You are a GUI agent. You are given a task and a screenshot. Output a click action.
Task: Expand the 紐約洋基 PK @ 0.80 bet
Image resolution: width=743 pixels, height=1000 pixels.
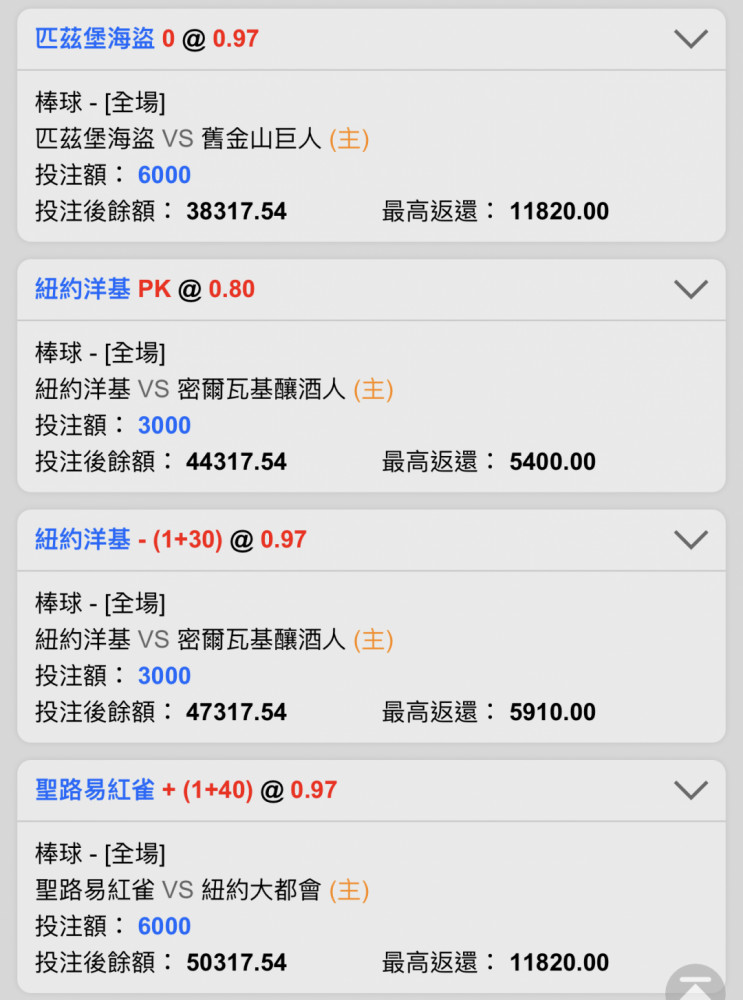[690, 290]
